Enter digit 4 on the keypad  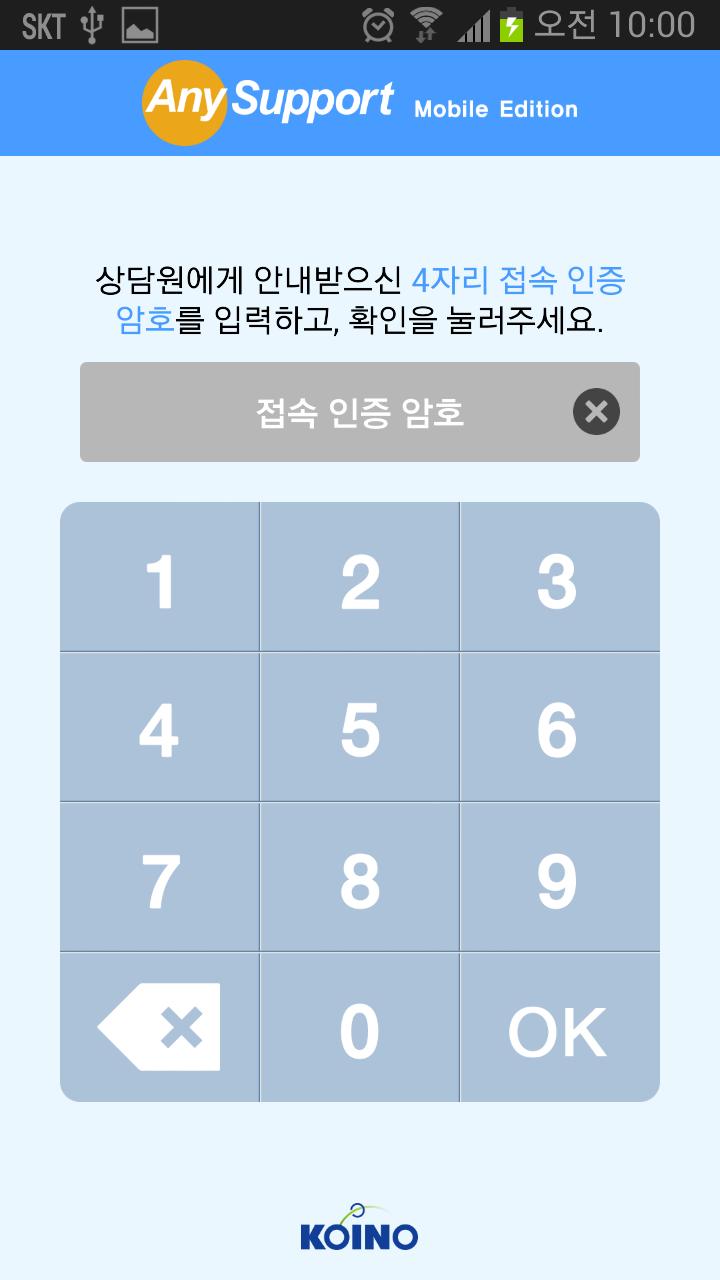coord(160,728)
